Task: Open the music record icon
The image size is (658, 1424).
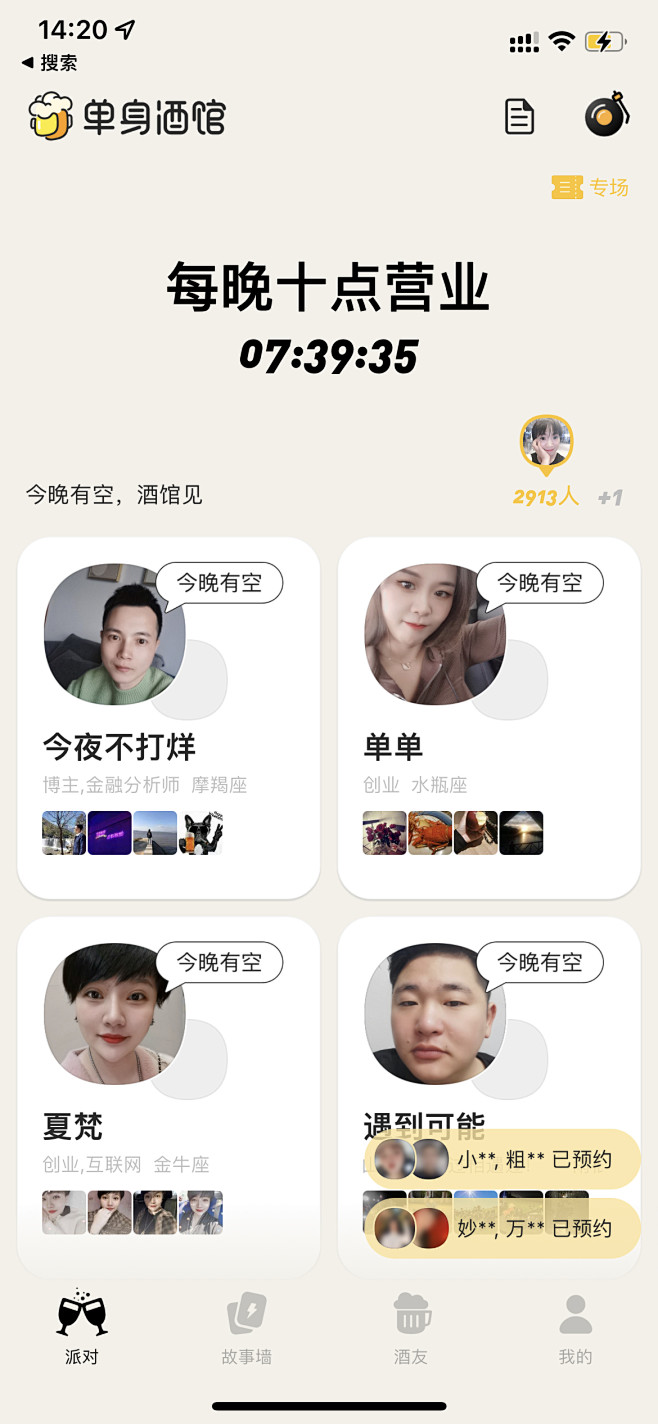Action: pyautogui.click(x=607, y=115)
